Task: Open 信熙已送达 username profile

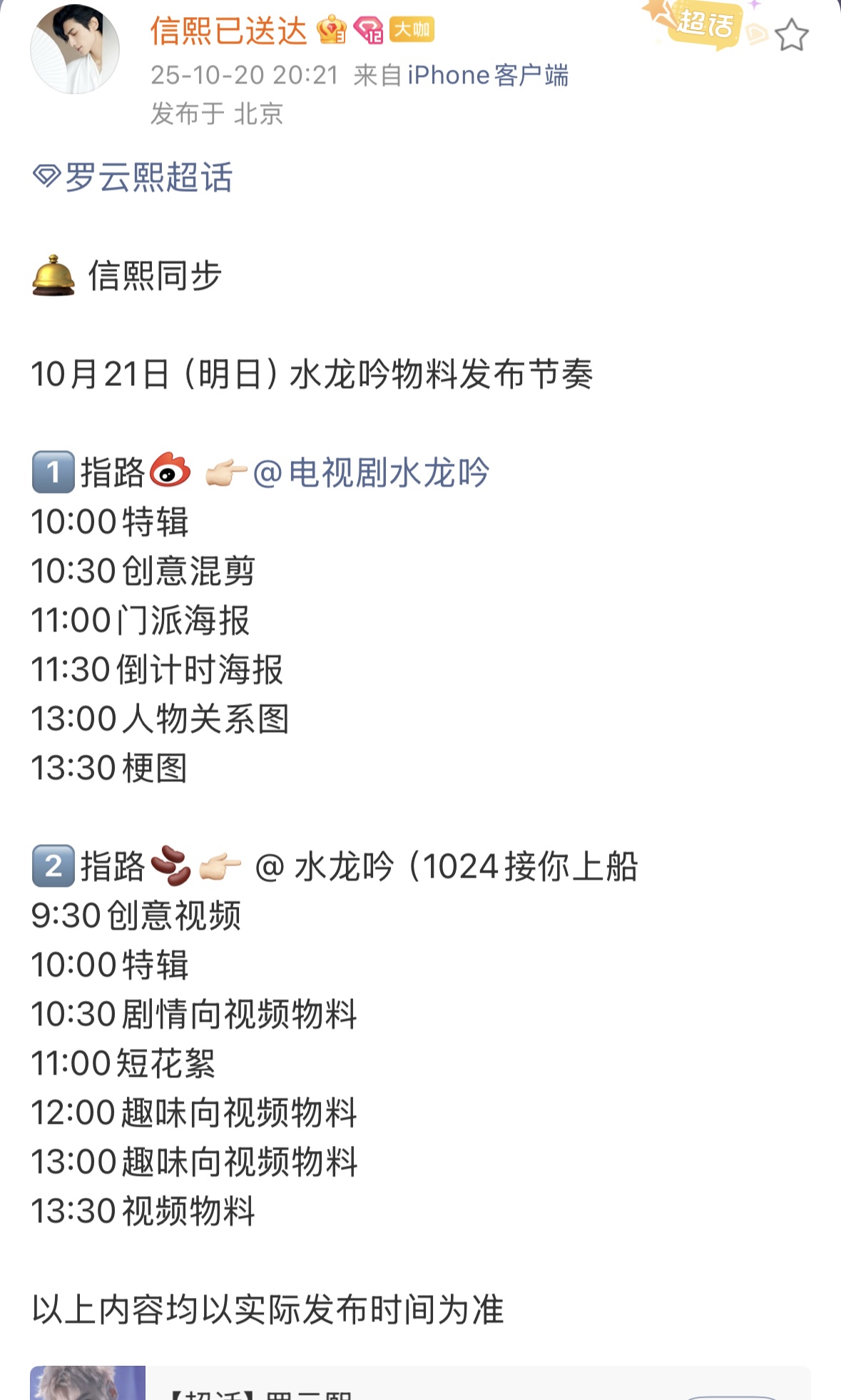Action: (228, 31)
